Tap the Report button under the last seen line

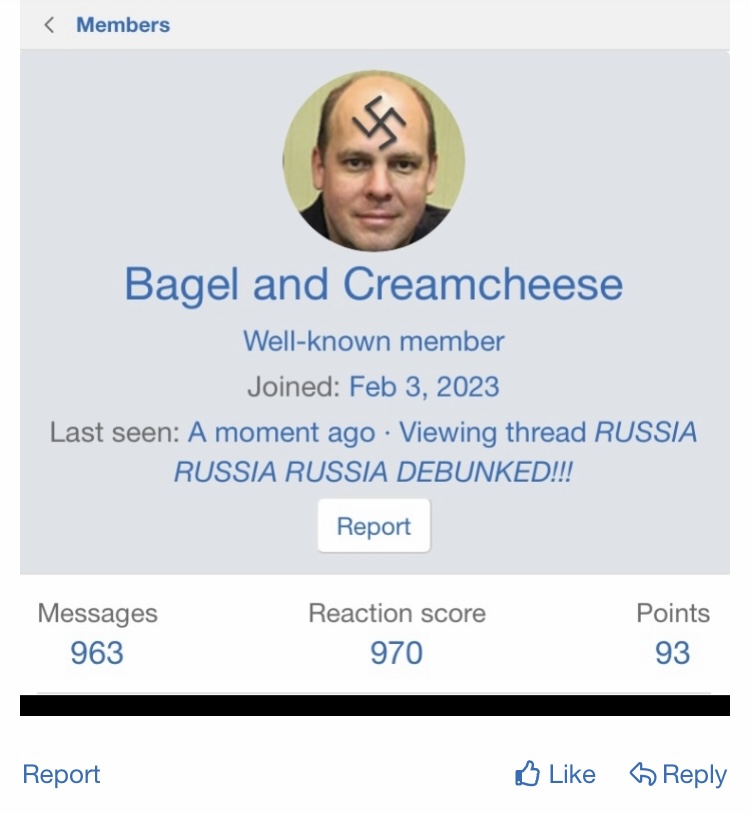pos(374,526)
